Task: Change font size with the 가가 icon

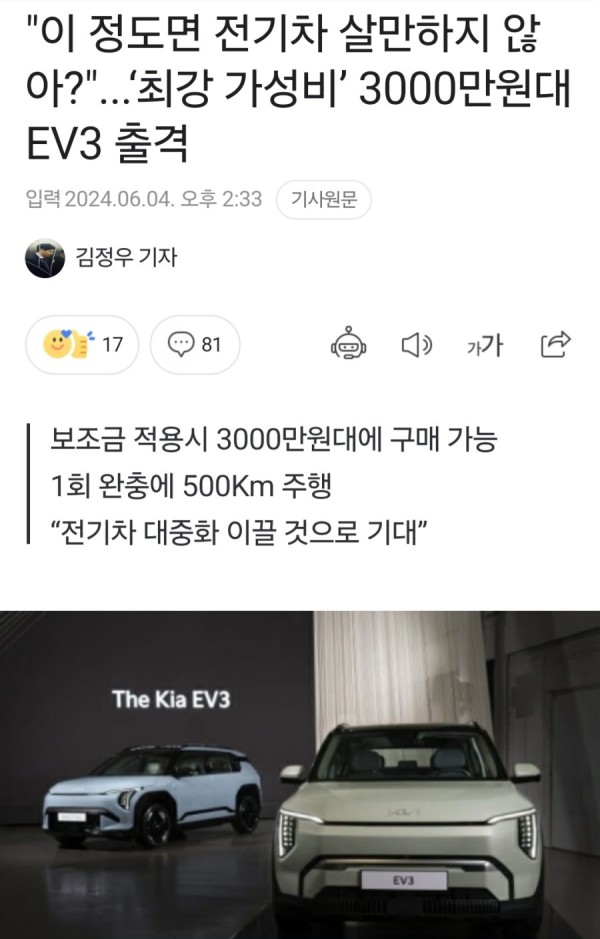Action: pos(485,345)
